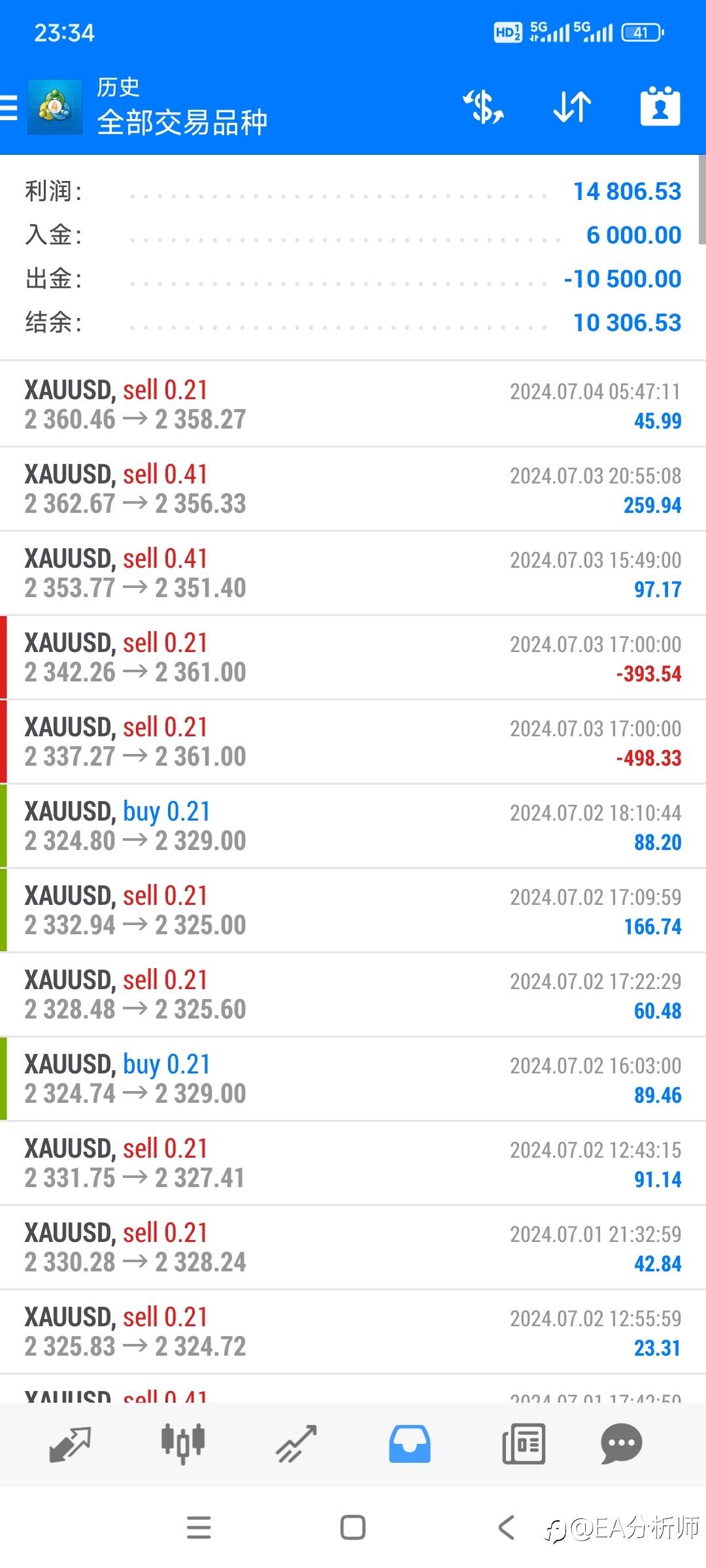Open the side menu drawer

[9, 107]
